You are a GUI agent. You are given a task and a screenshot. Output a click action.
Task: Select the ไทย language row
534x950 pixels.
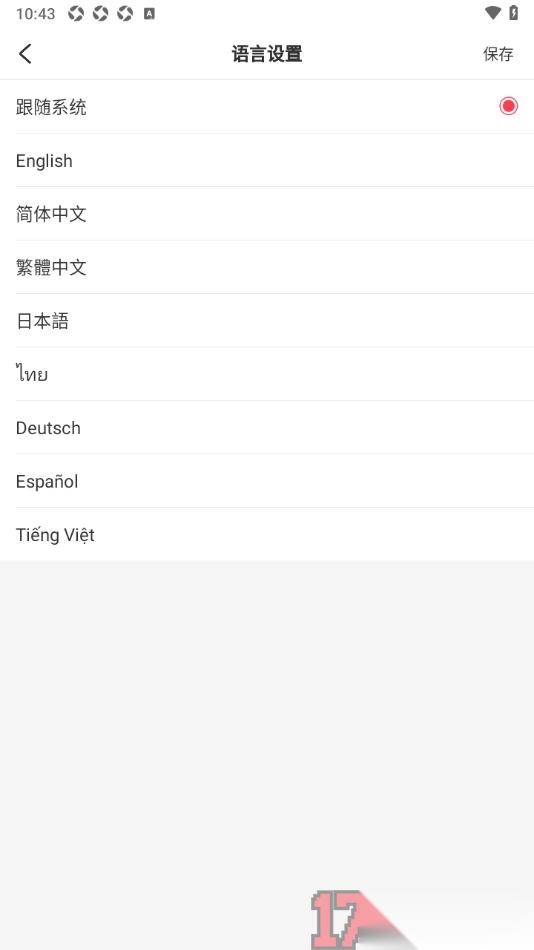267,374
